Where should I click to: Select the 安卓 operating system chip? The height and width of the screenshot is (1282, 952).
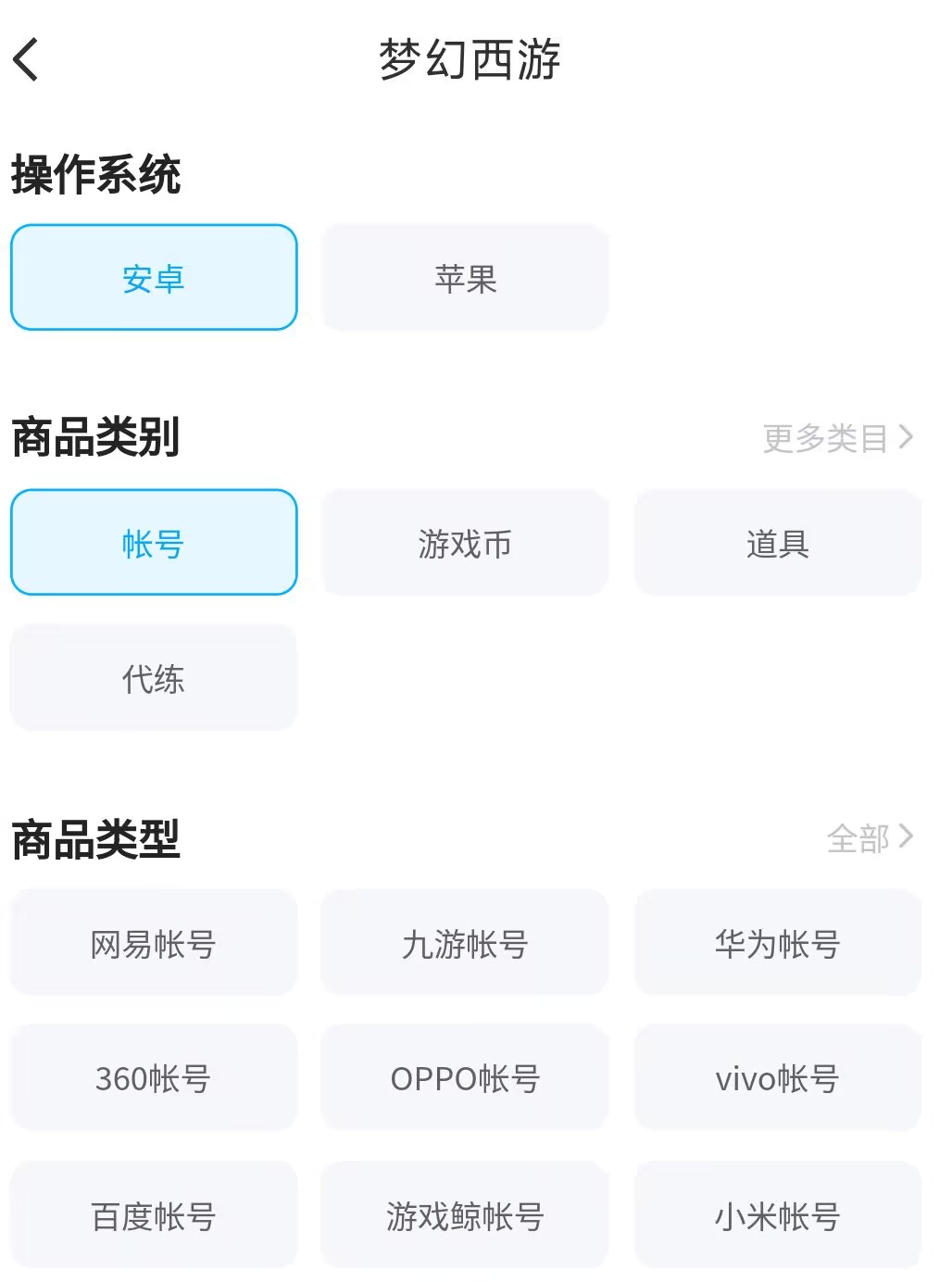pyautogui.click(x=154, y=278)
